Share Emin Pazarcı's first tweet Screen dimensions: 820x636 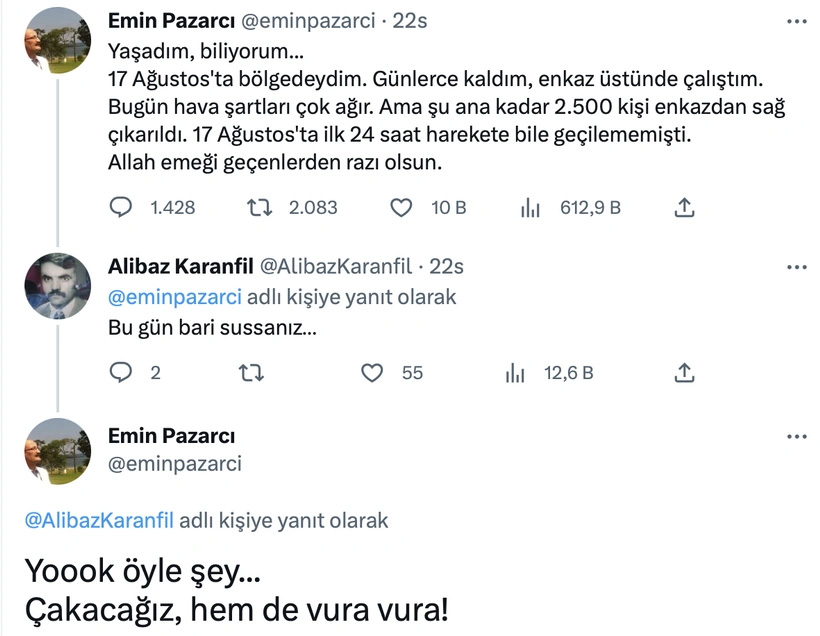point(685,208)
